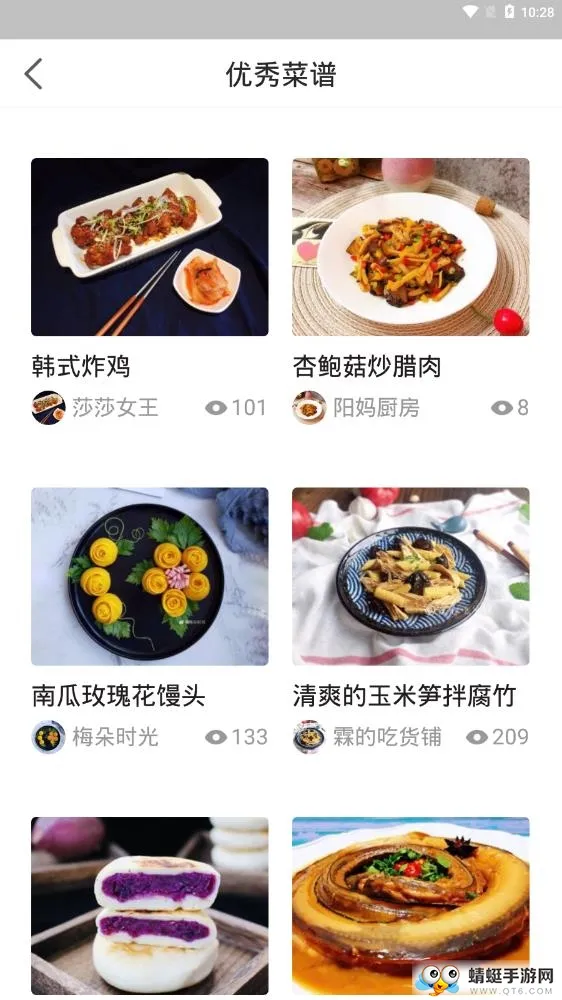Viewport: 562px width, 1000px height.
Task: View author 莎莎女王's profile
Action: pyautogui.click(x=95, y=408)
